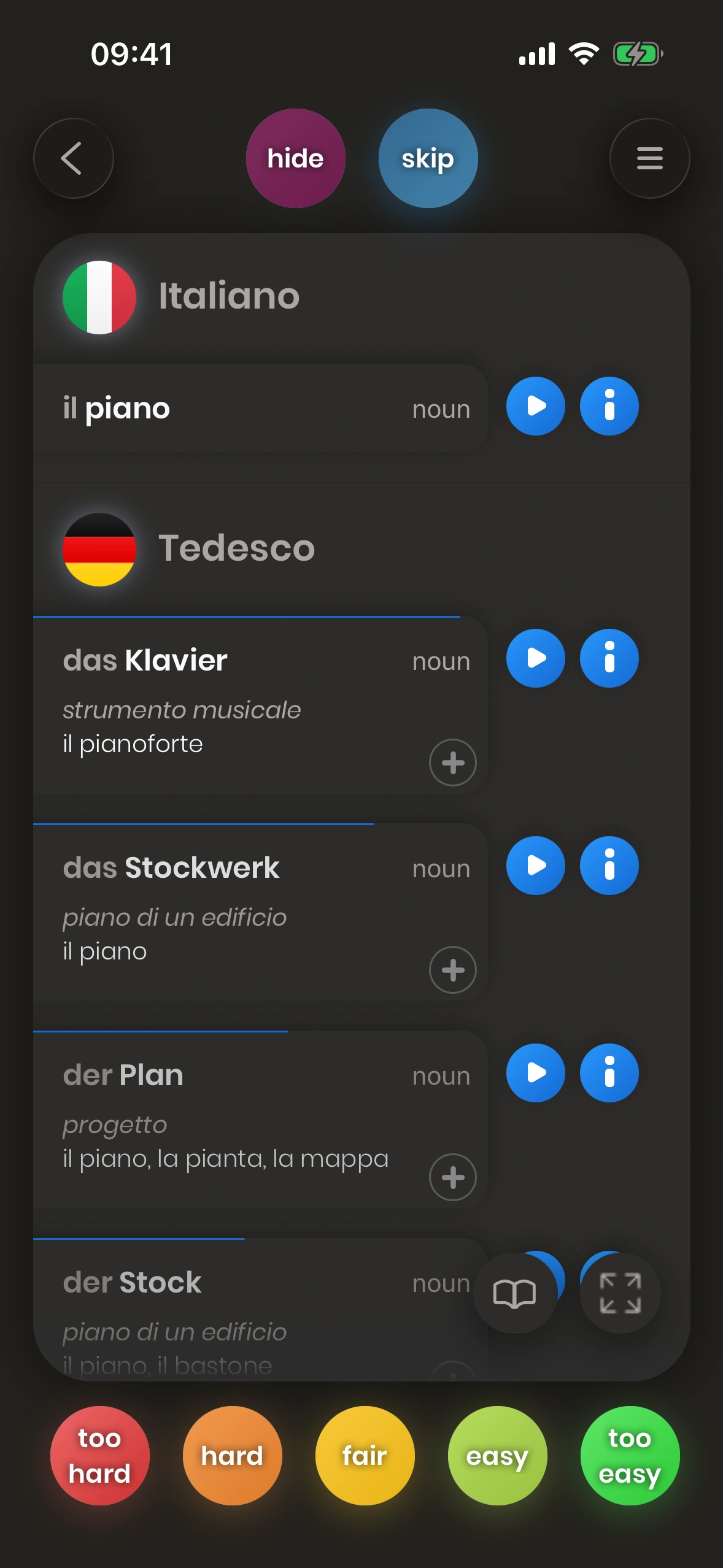Open the hamburger menu
Image resolution: width=723 pixels, height=1568 pixels.
(649, 158)
